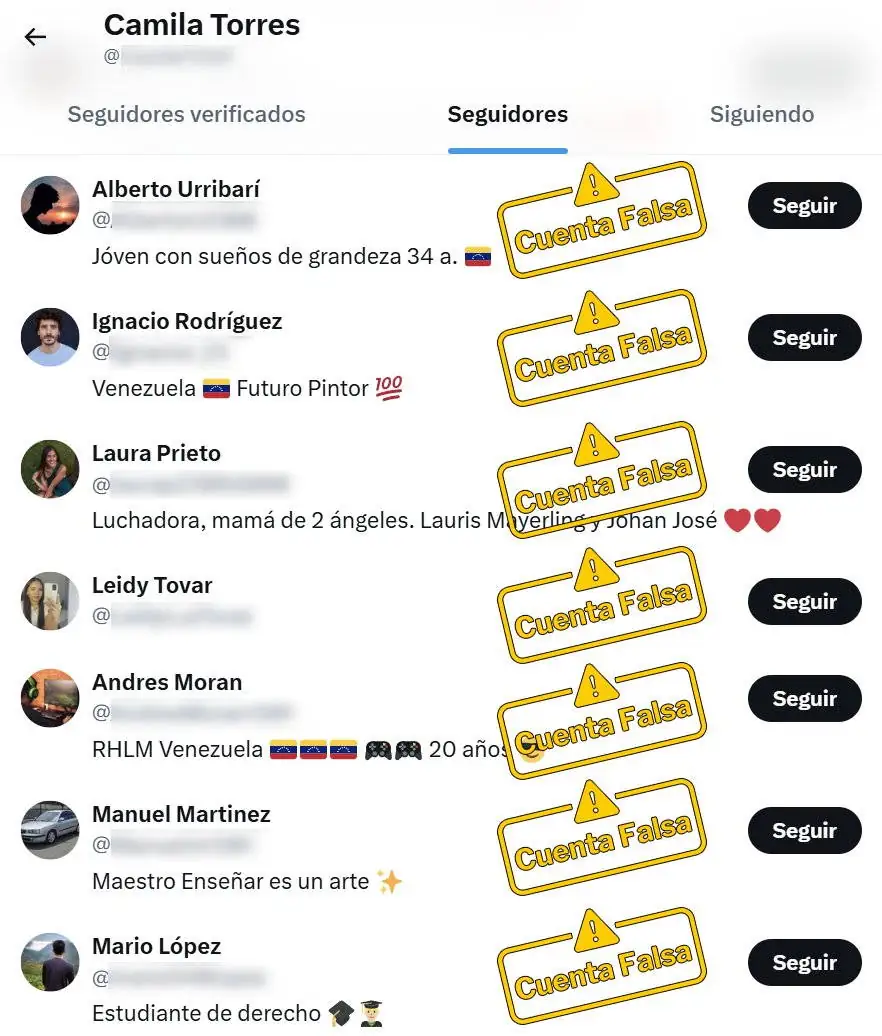Open Leidy Tovar's profile
Image resolution: width=882 pixels, height=1036 pixels.
[152, 585]
